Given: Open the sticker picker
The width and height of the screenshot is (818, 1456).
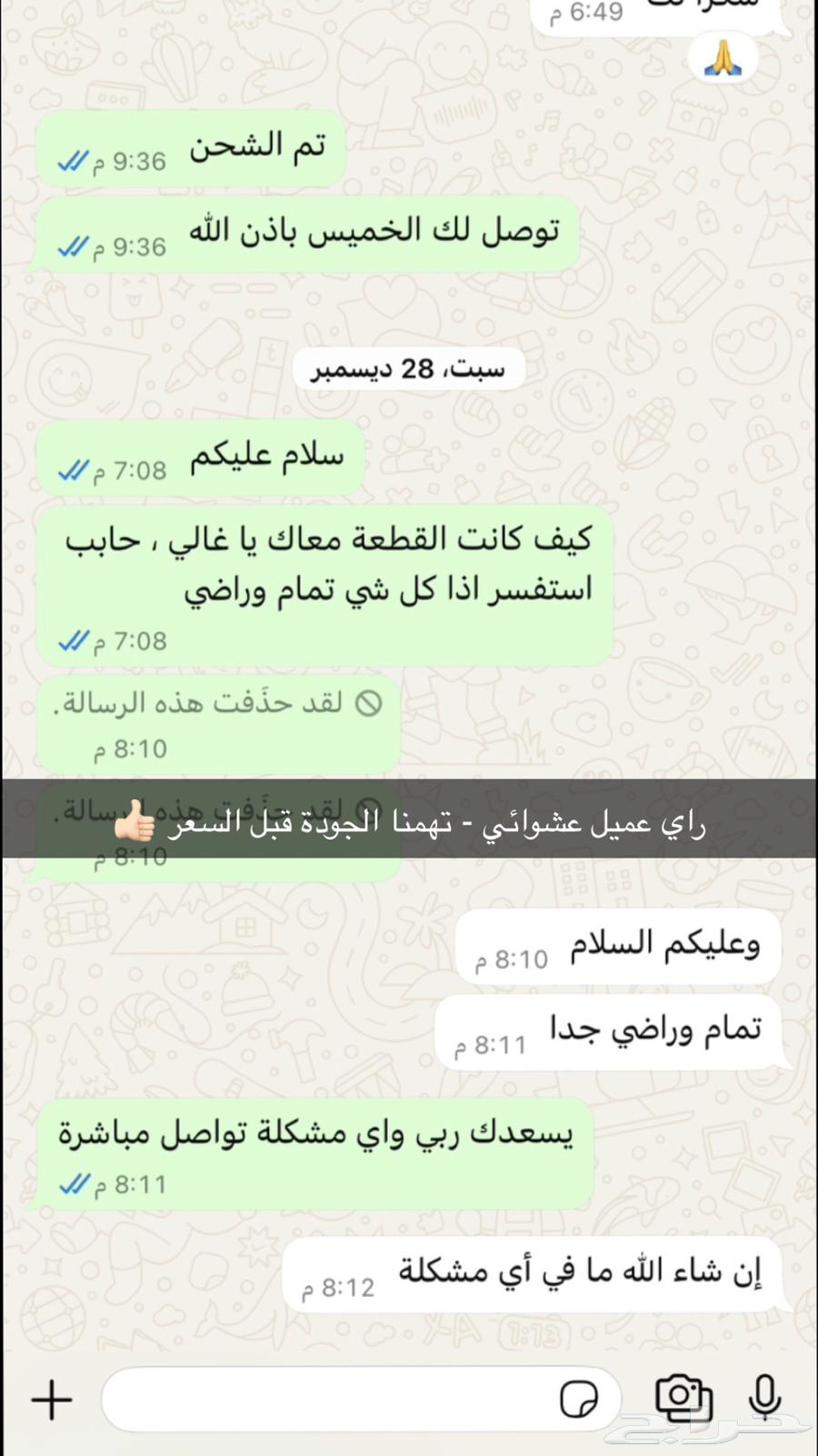Looking at the screenshot, I should pyautogui.click(x=579, y=1400).
